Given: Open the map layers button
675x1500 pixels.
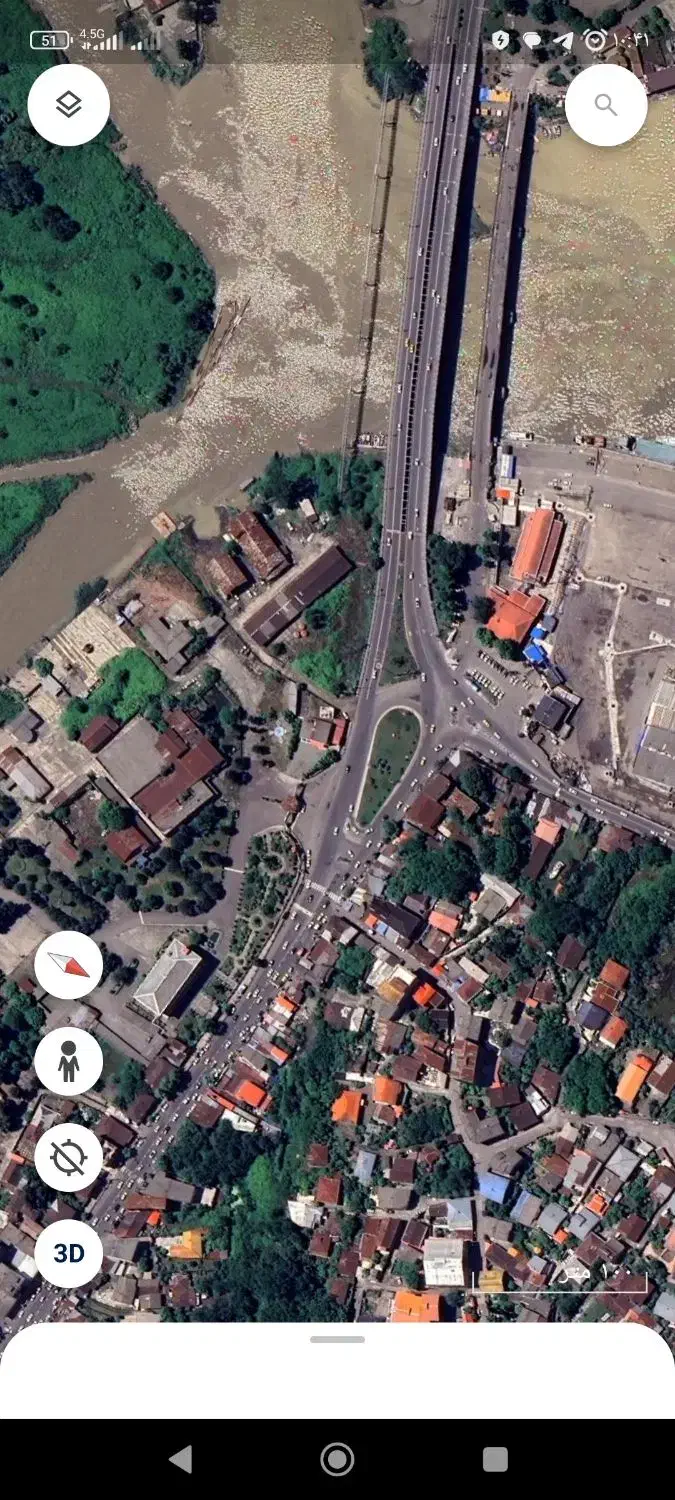Looking at the screenshot, I should [68, 105].
